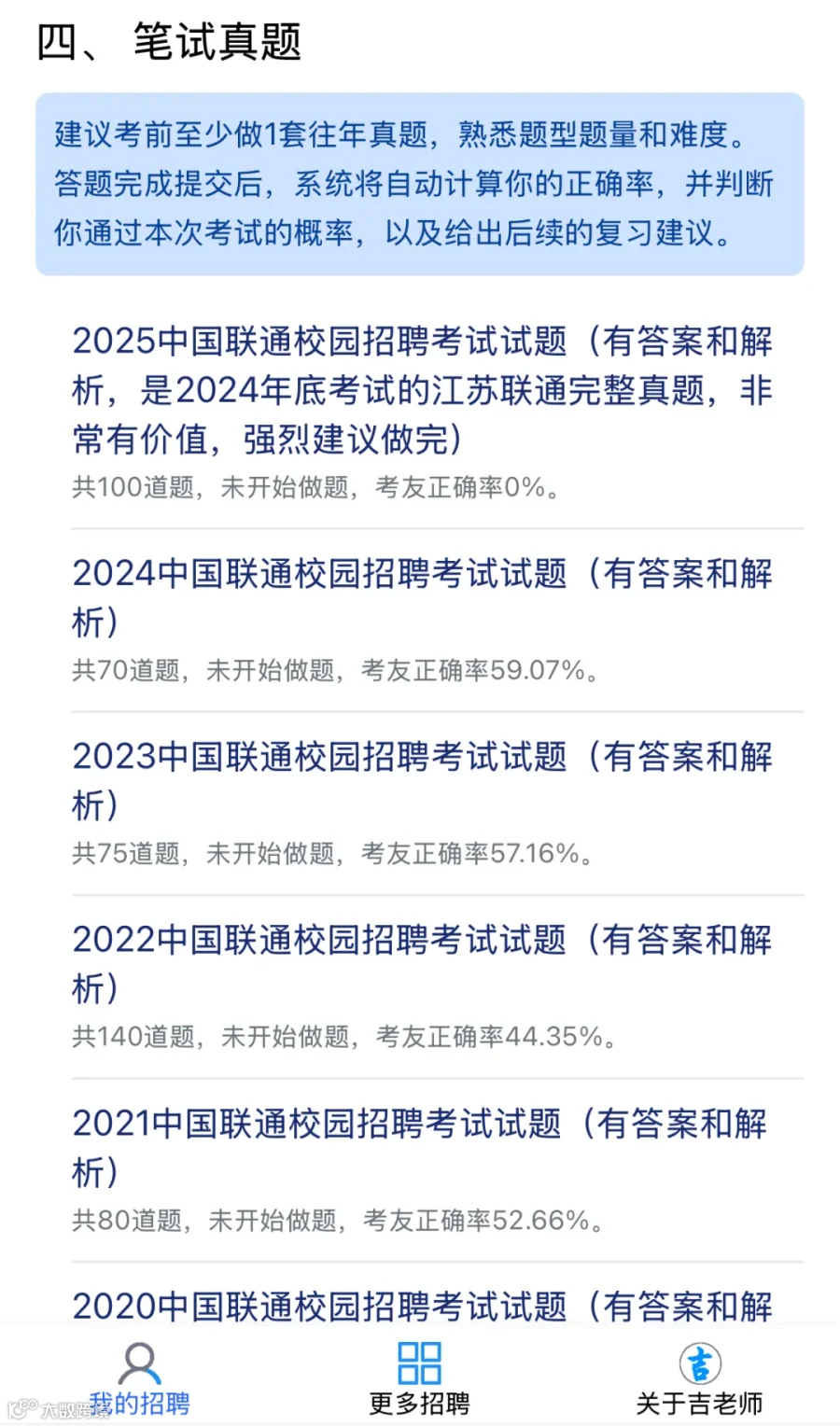Start the 2021中国联通校园招聘考试试题 paper
Screen dimensions: 840x1426
click(422, 1147)
